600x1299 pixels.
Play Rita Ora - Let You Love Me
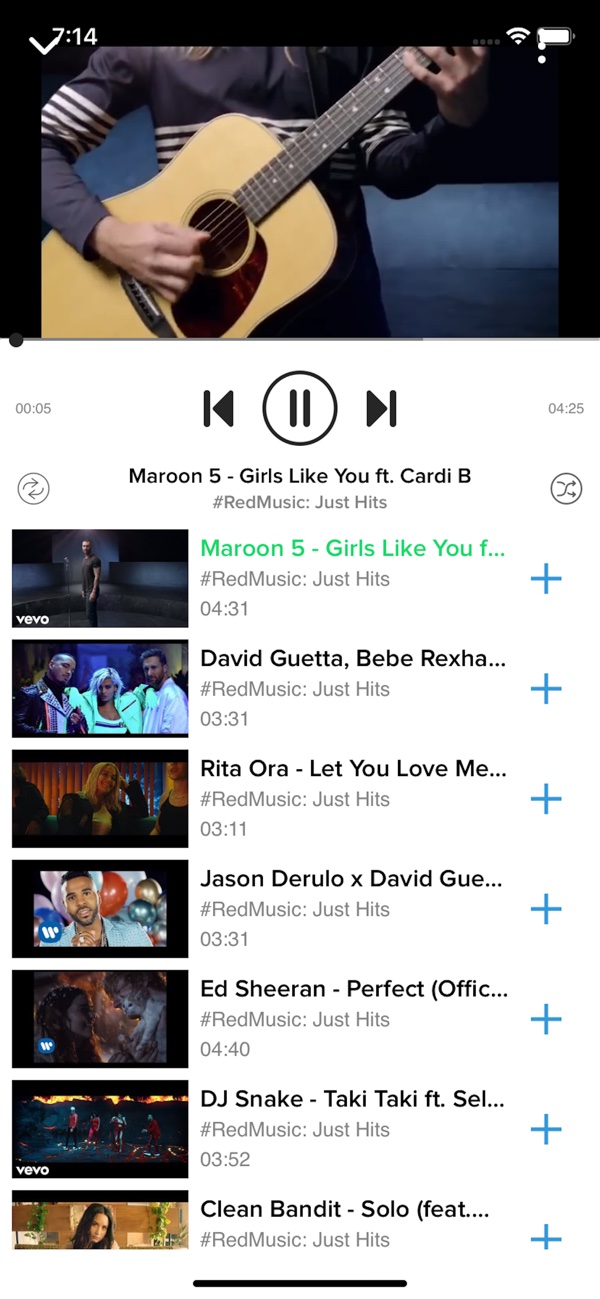coord(353,798)
